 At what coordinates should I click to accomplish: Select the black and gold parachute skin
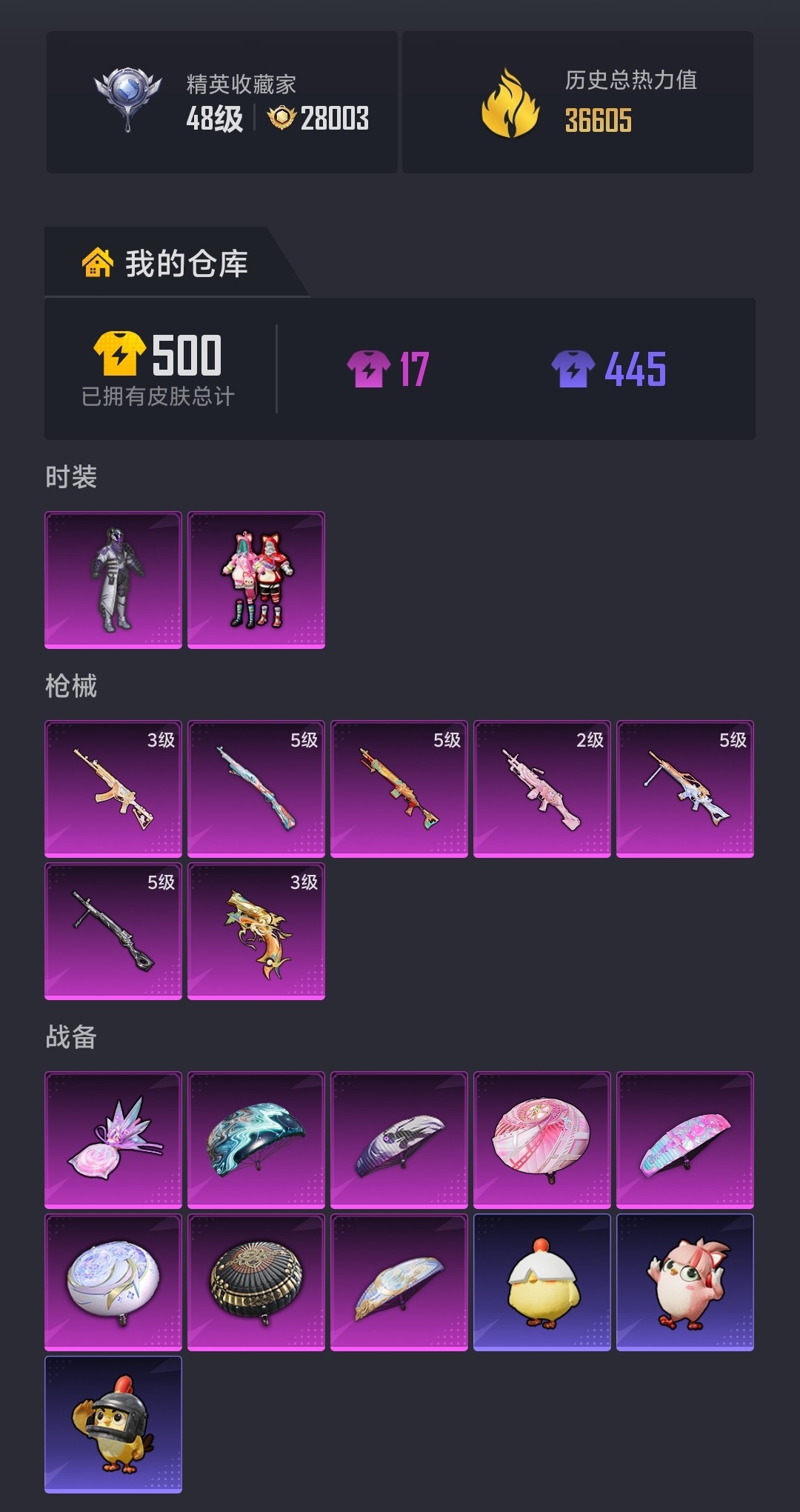click(256, 1282)
